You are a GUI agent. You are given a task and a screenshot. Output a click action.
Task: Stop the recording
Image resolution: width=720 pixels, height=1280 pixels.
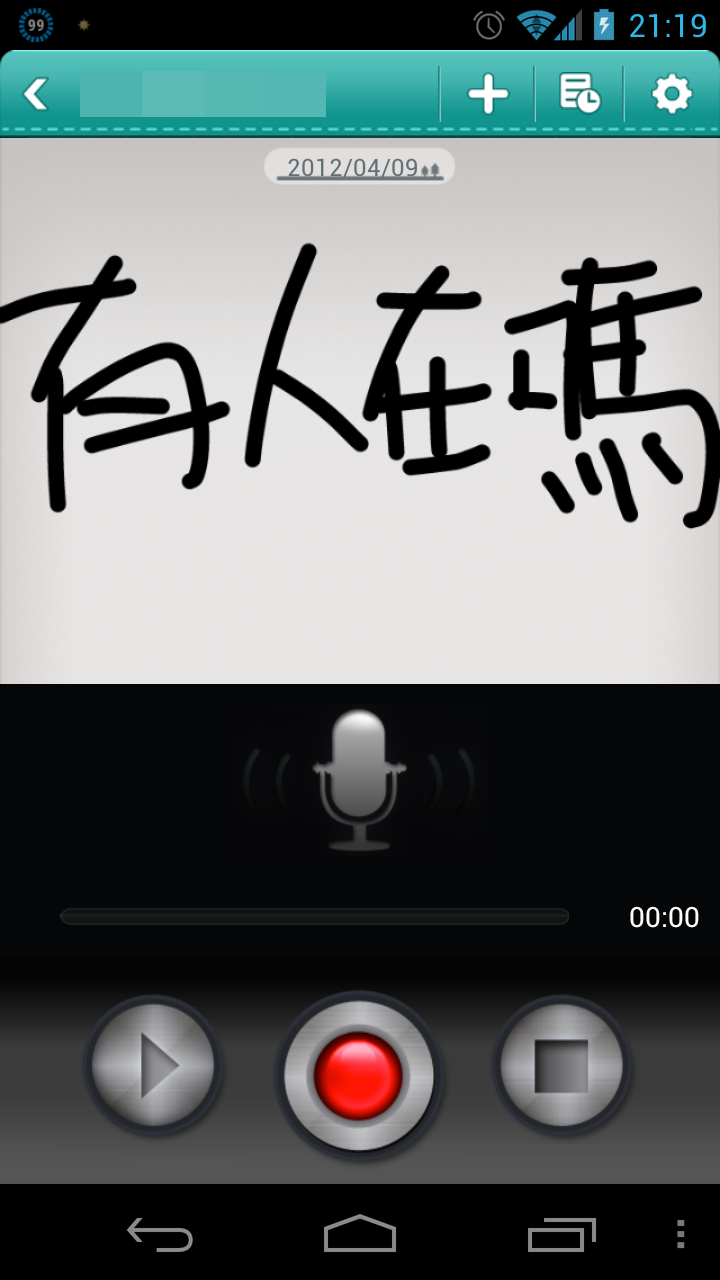(x=561, y=1066)
